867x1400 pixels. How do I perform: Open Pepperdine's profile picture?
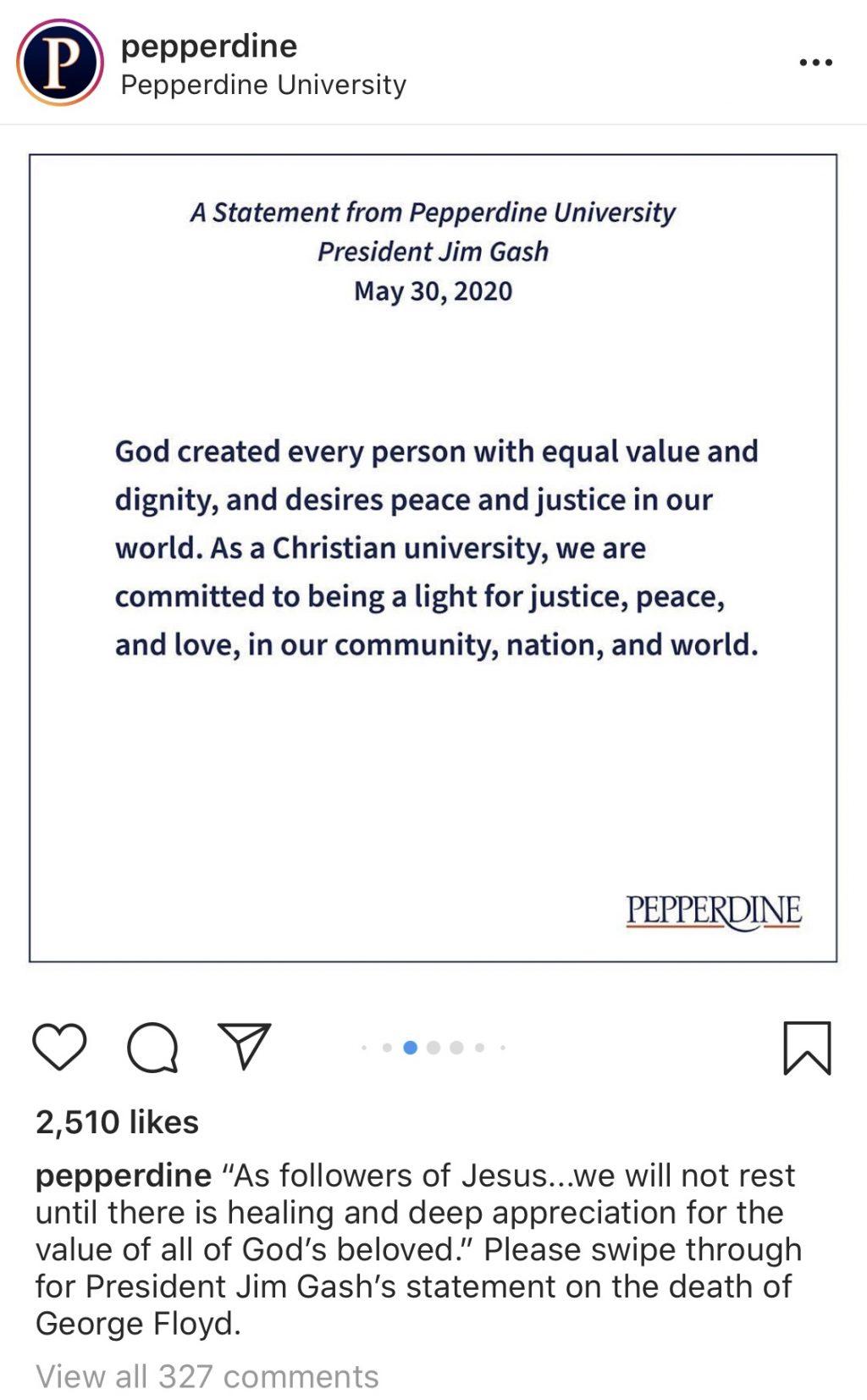(x=59, y=63)
